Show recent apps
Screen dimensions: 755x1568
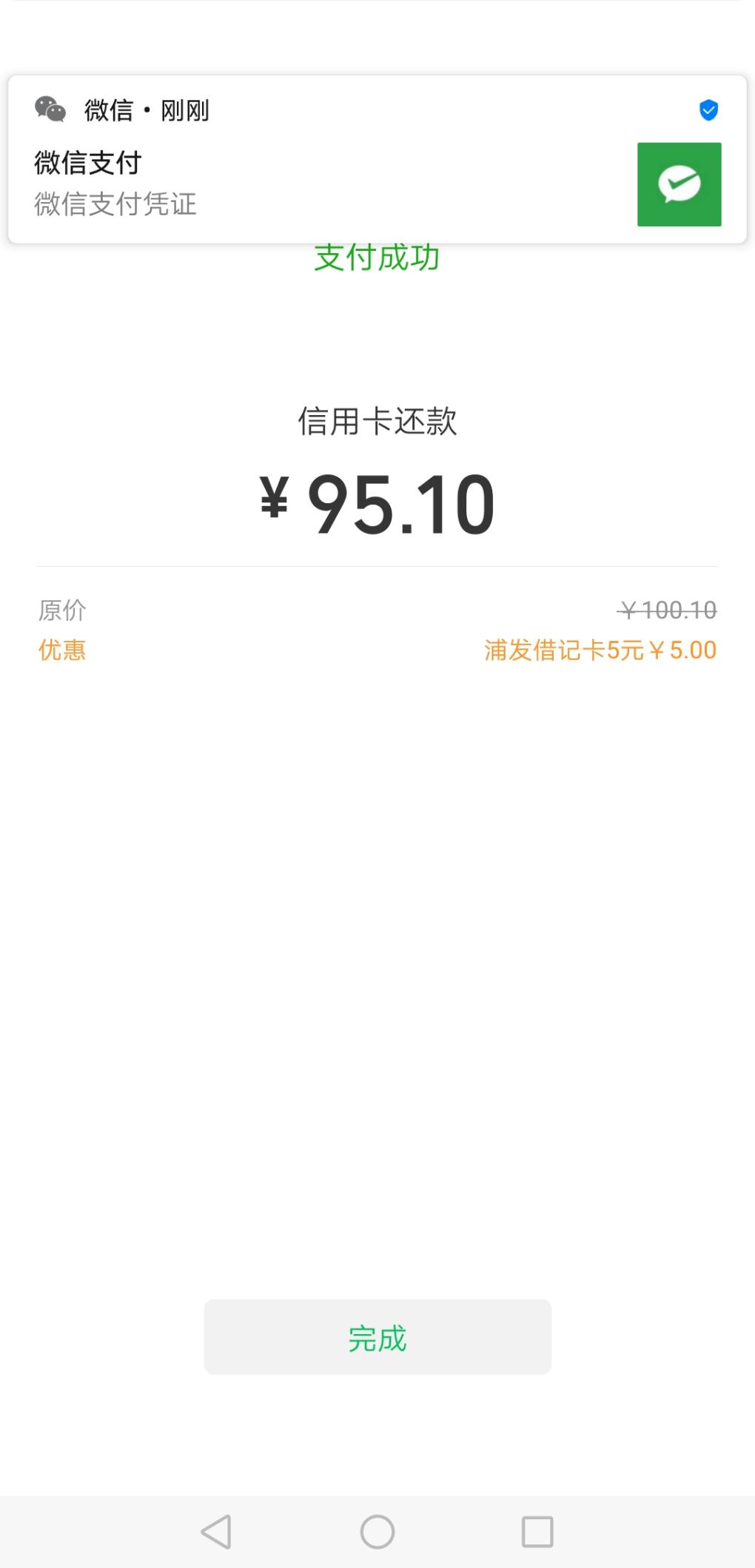tap(537, 1531)
